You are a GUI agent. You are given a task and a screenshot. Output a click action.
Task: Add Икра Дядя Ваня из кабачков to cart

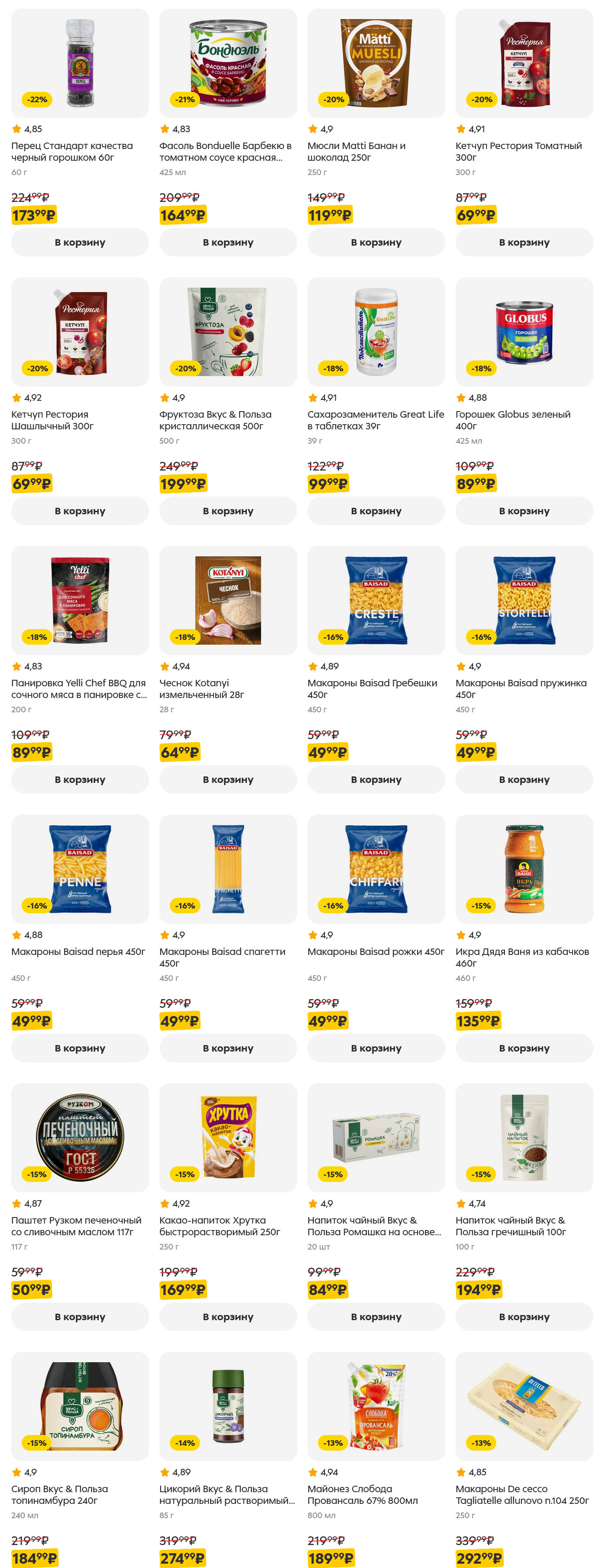[524, 1048]
